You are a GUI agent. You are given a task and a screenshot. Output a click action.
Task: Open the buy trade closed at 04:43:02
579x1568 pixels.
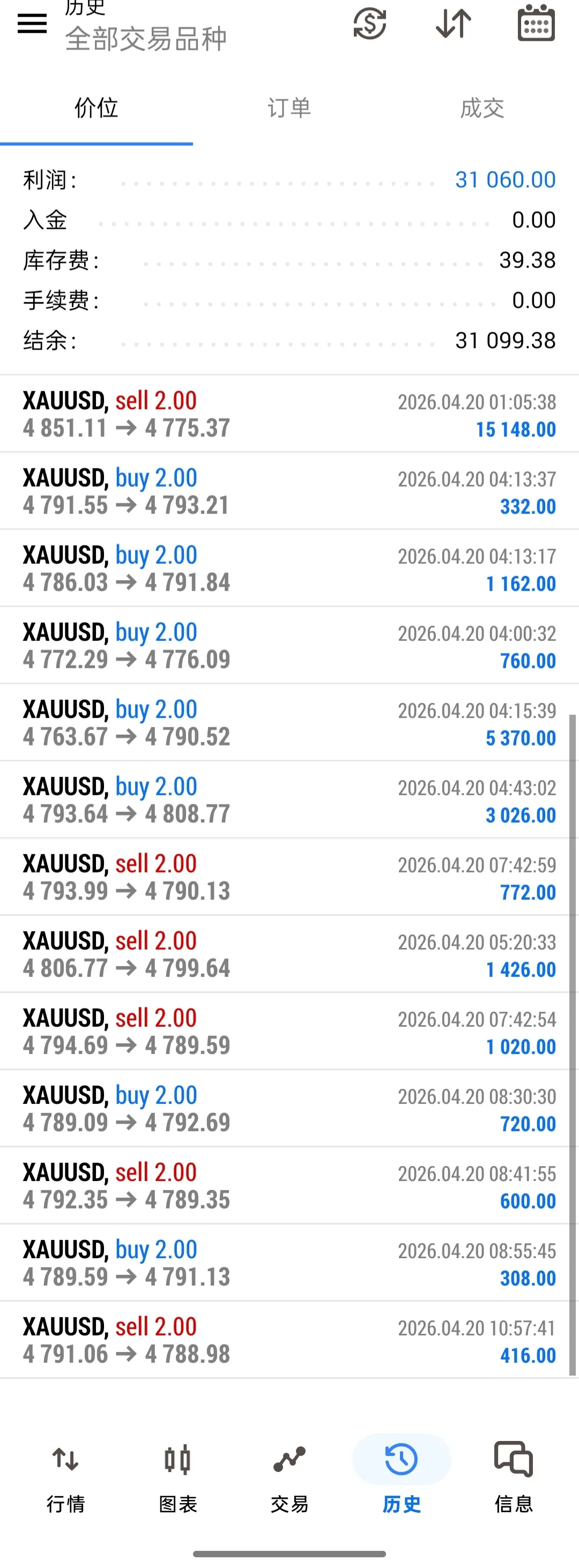pyautogui.click(x=289, y=800)
